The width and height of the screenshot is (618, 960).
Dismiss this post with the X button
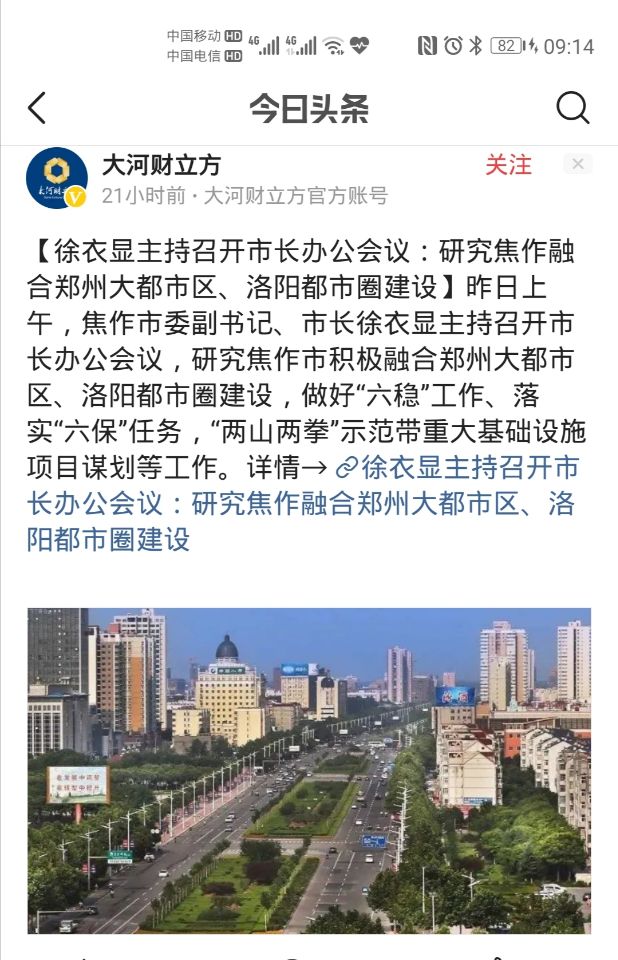coord(578,164)
